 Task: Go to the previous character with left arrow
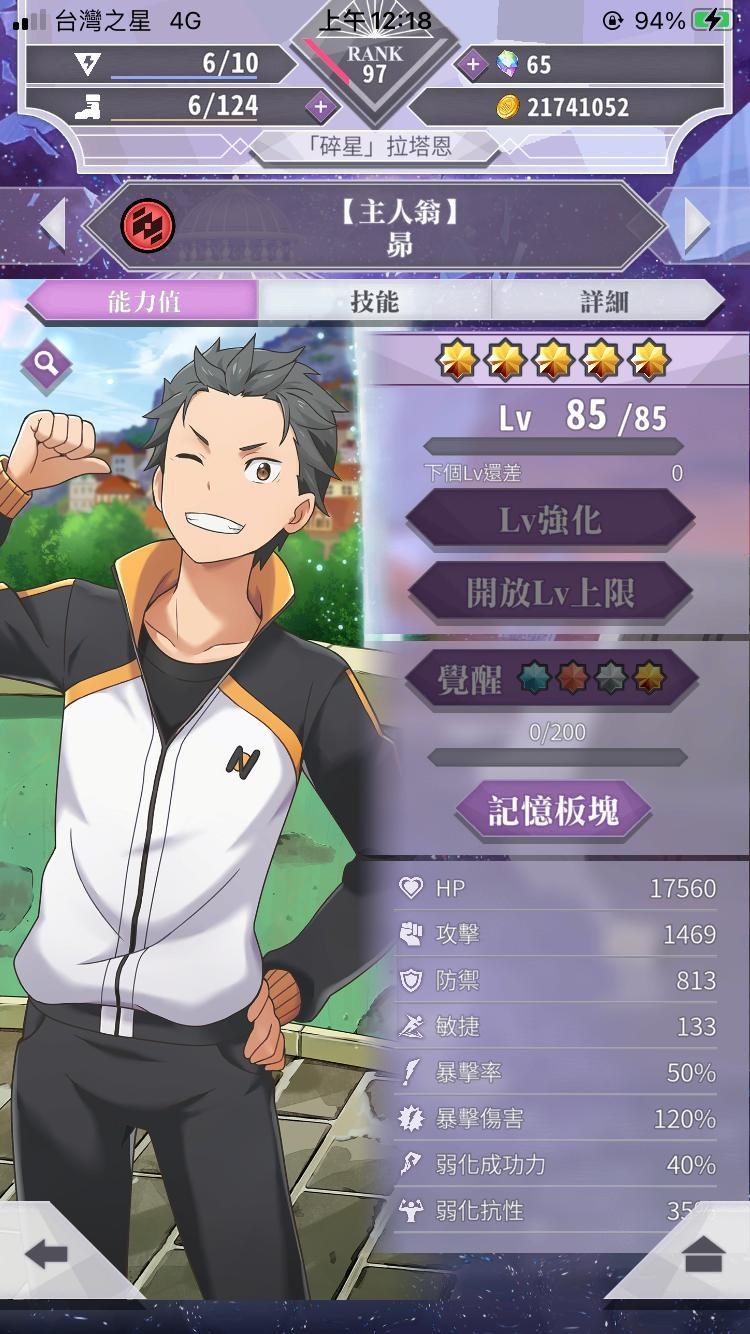coord(53,225)
